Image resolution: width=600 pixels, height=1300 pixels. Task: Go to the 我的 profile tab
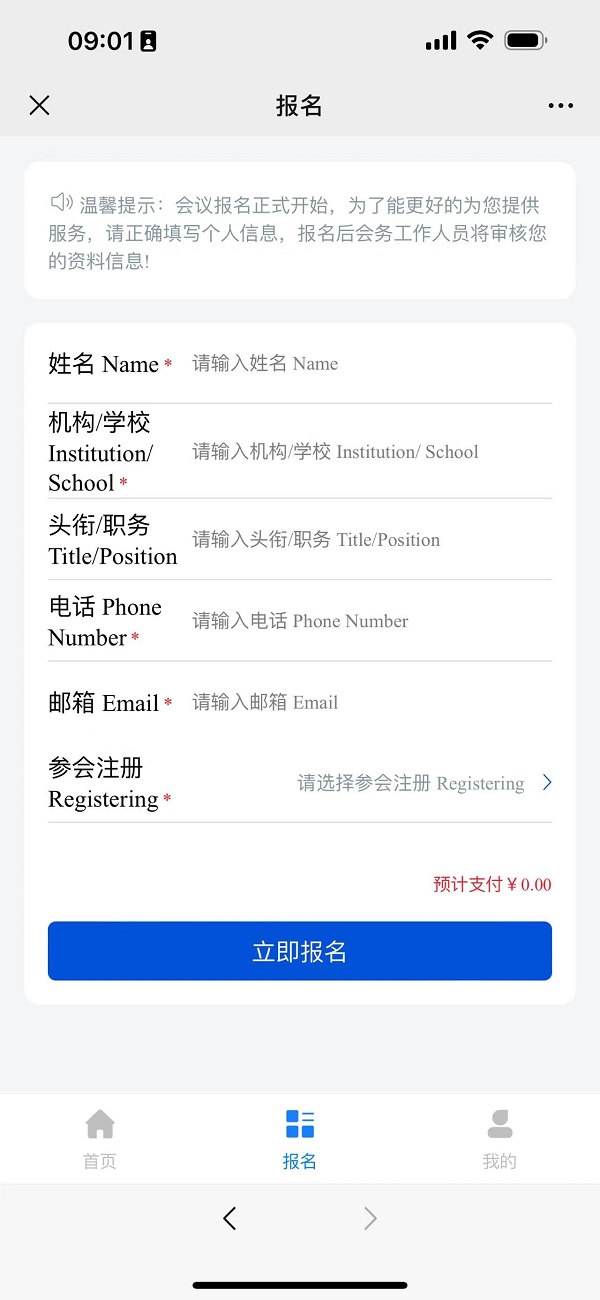(x=500, y=1139)
